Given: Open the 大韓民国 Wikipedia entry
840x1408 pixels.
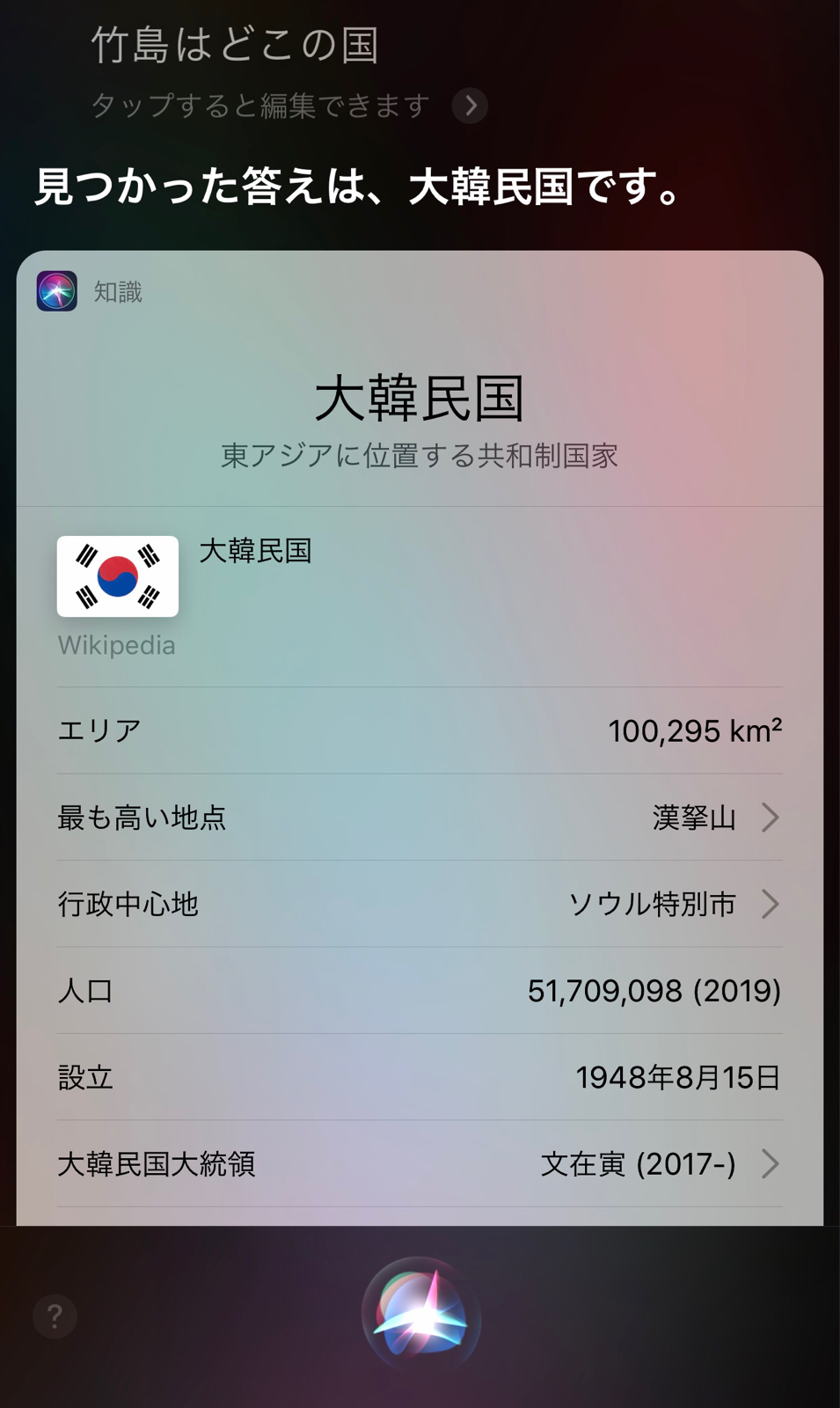Looking at the screenshot, I should [x=255, y=552].
